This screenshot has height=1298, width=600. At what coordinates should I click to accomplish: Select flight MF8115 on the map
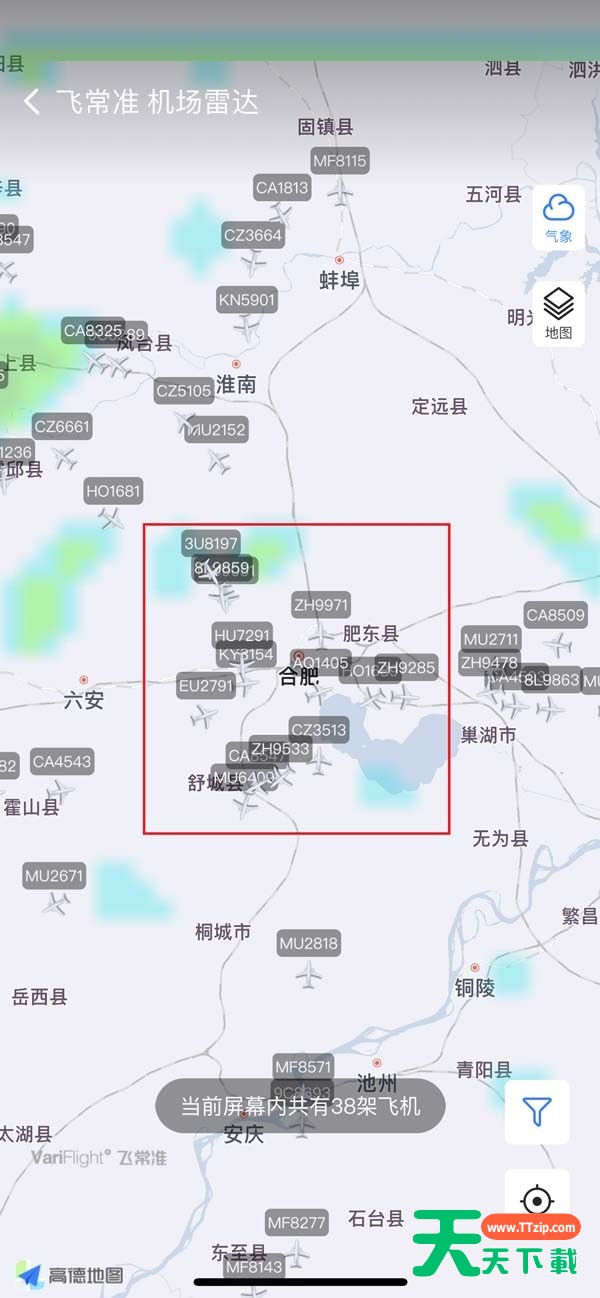[340, 161]
